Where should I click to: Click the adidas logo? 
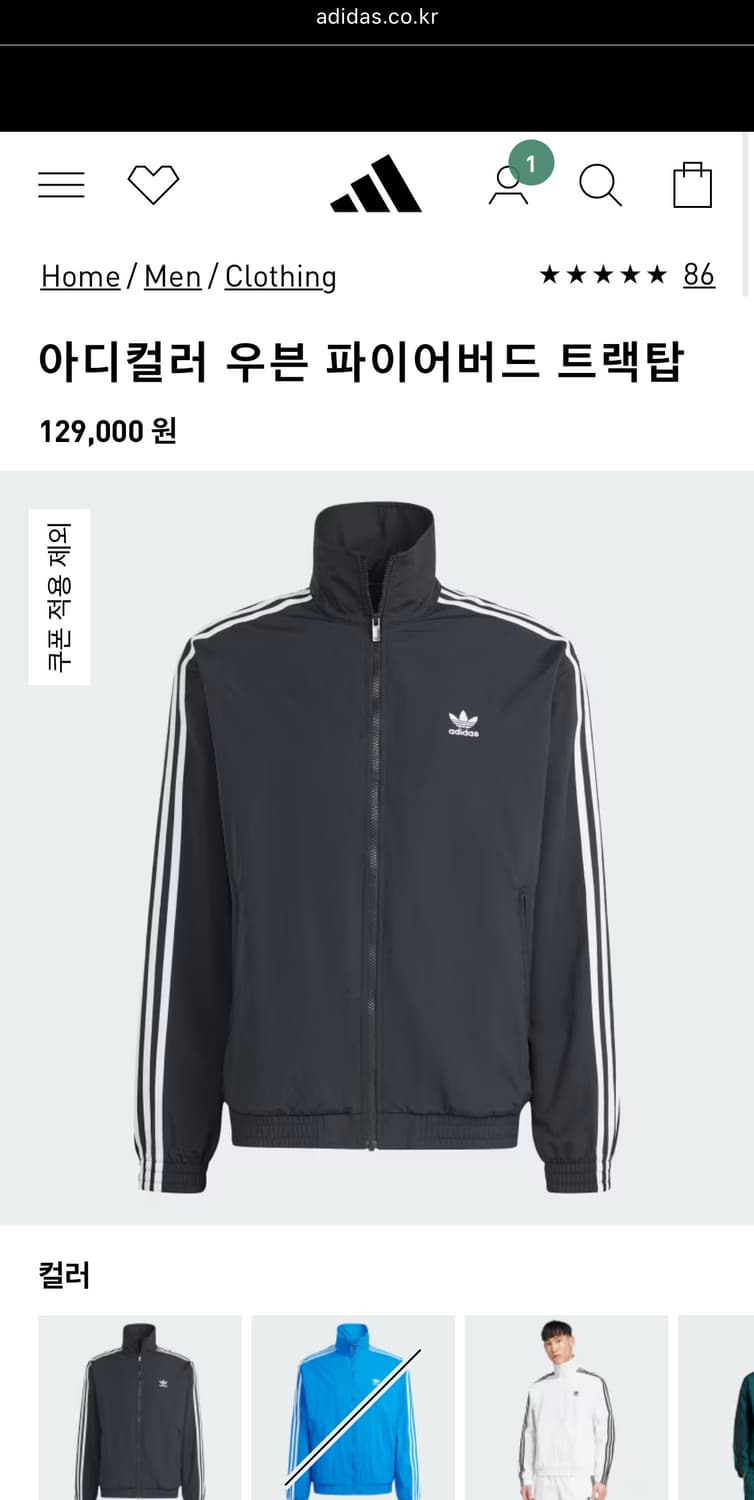[376, 184]
